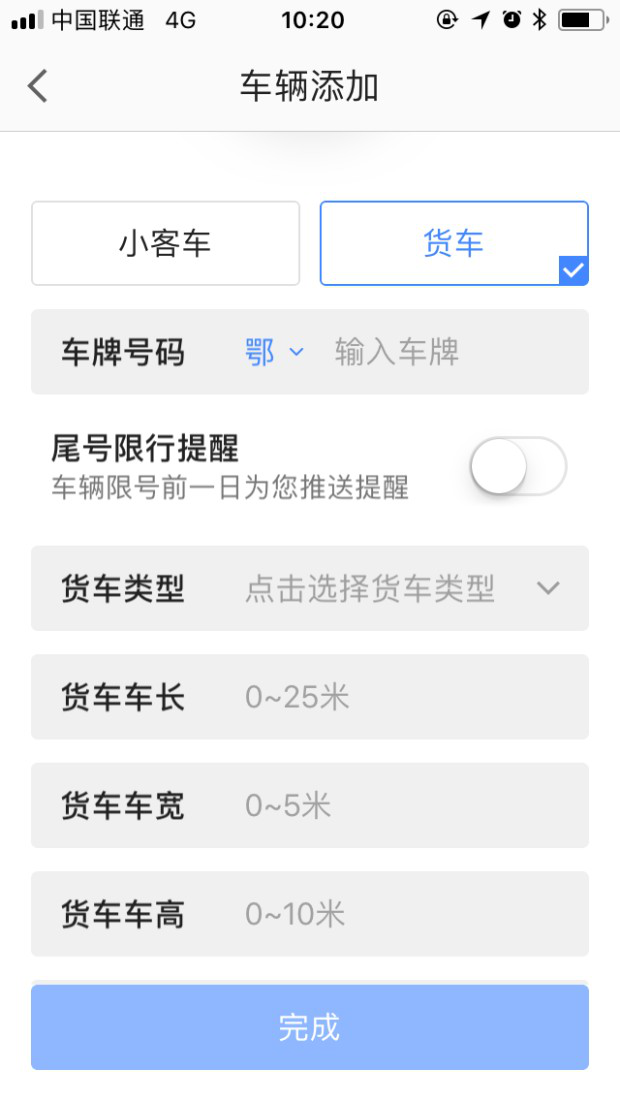Go back from 车辆添加 page

[38, 86]
